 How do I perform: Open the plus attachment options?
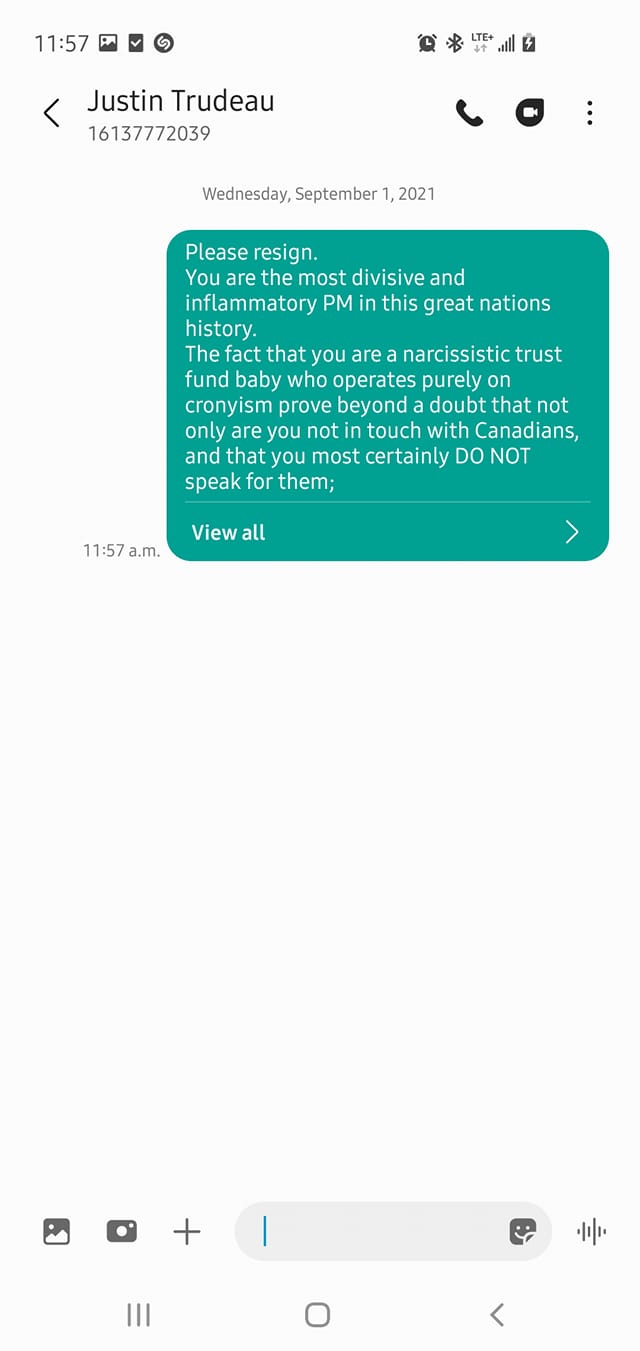tap(187, 1231)
